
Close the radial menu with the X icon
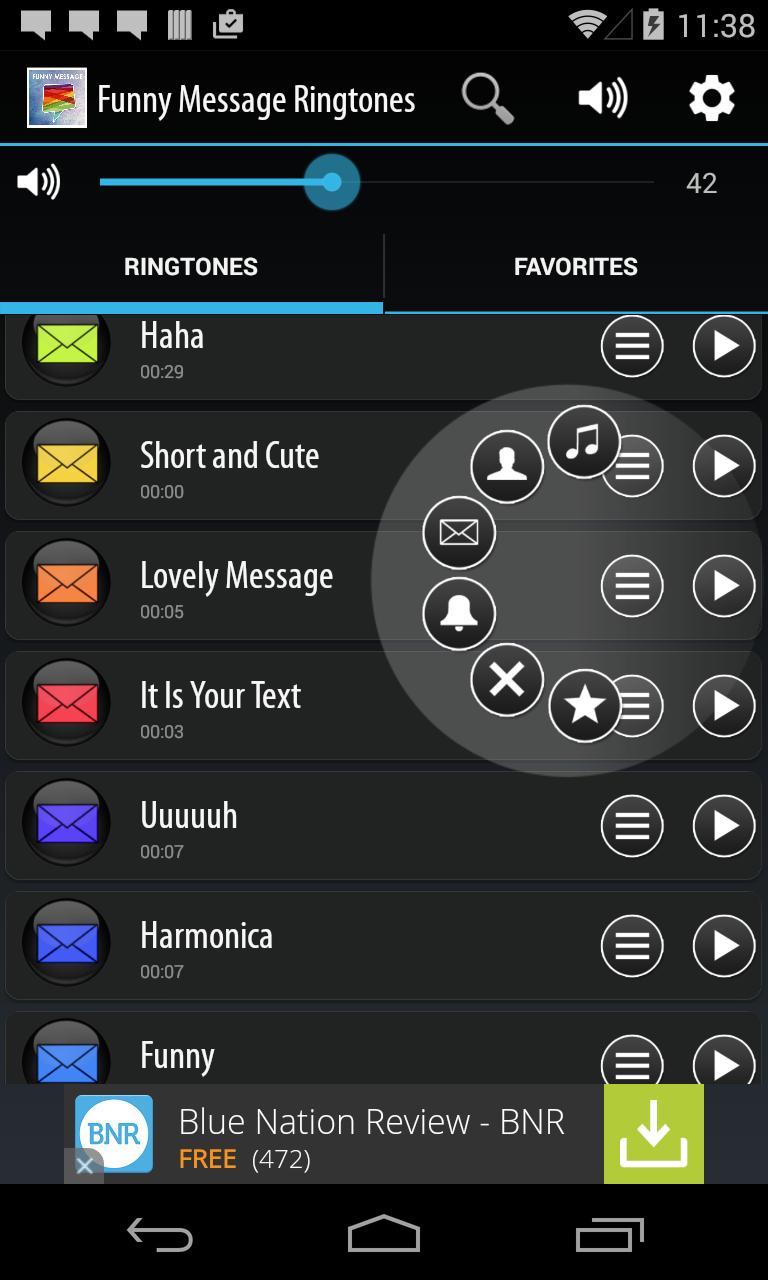507,679
